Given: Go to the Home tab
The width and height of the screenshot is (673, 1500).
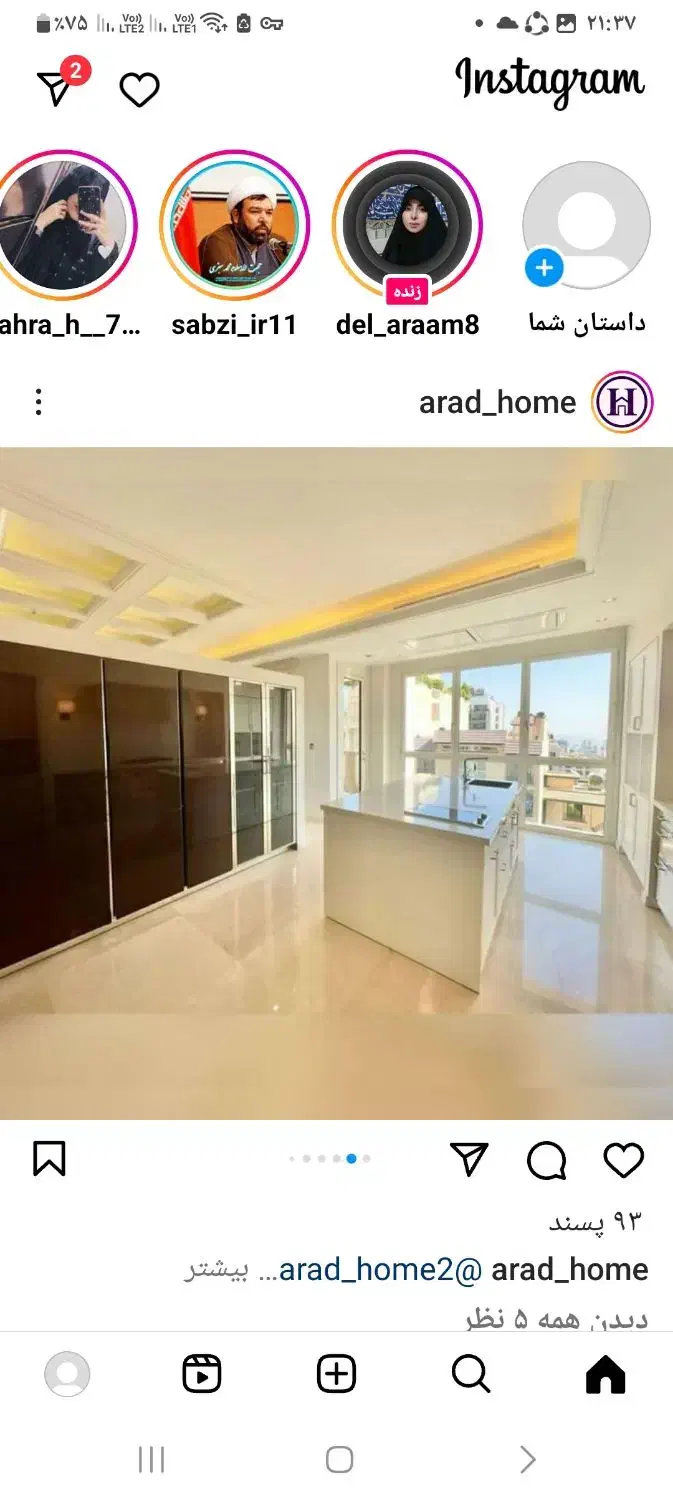Looking at the screenshot, I should (x=605, y=1375).
